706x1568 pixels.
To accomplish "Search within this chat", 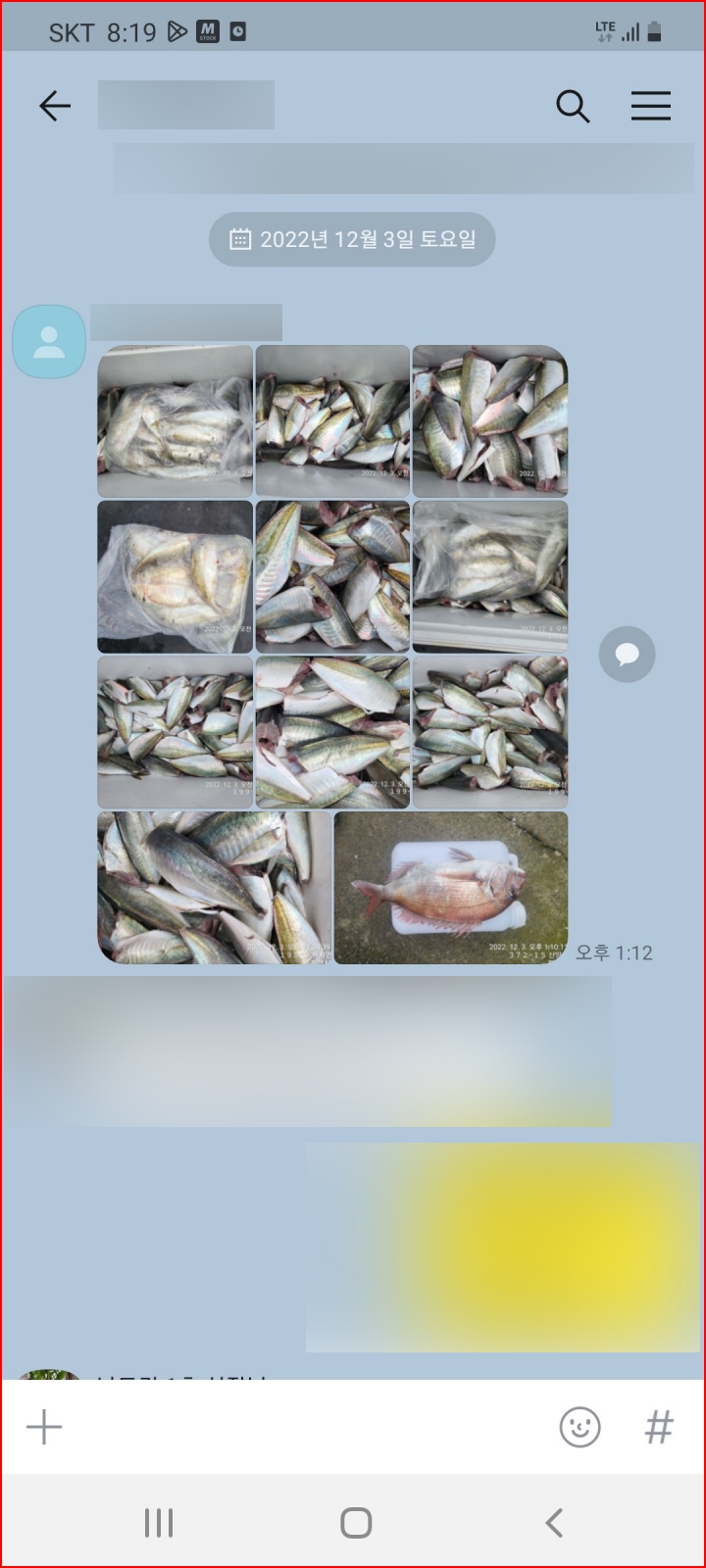I will (x=573, y=106).
